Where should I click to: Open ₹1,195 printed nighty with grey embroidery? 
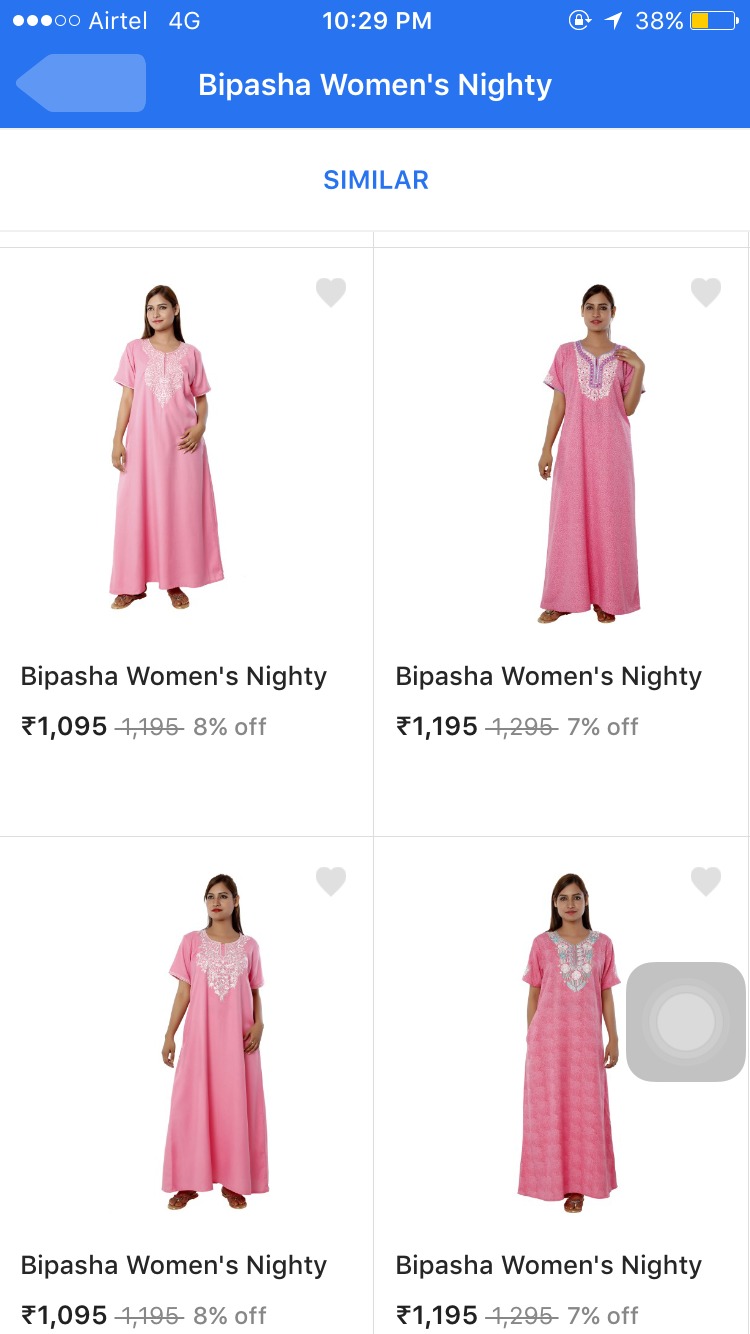[x=571, y=1040]
